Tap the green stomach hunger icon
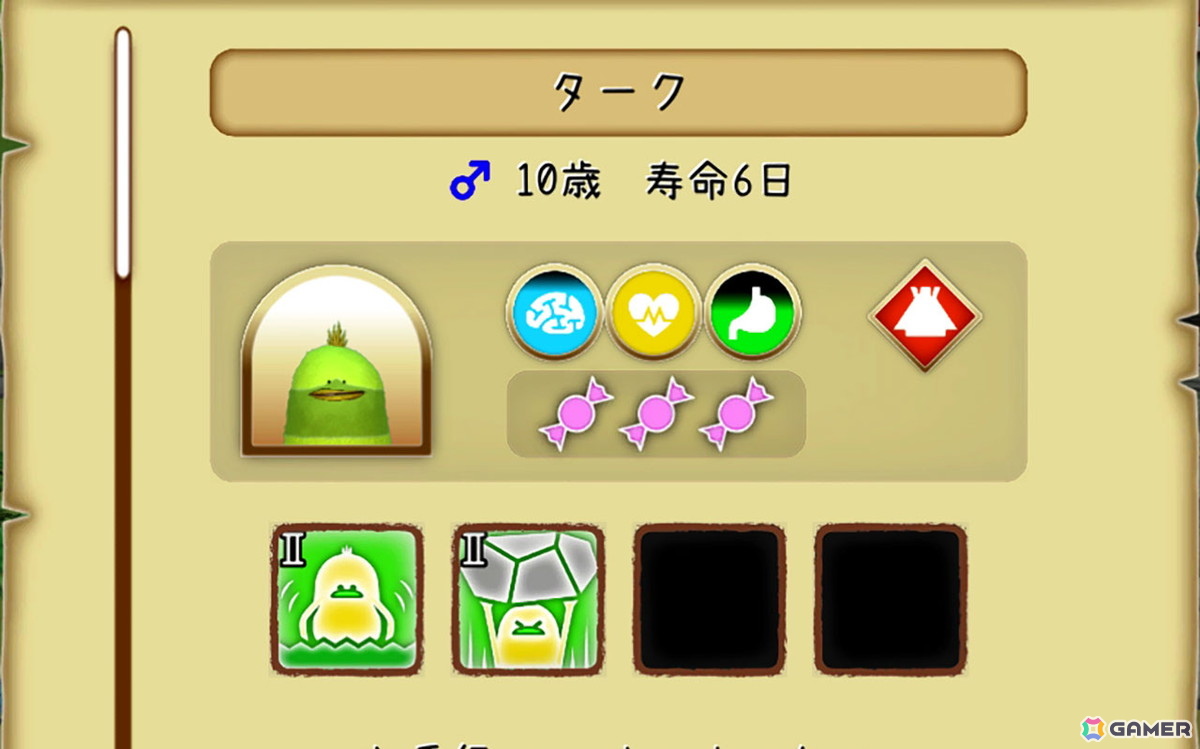The width and height of the screenshot is (1200, 749). (x=753, y=314)
